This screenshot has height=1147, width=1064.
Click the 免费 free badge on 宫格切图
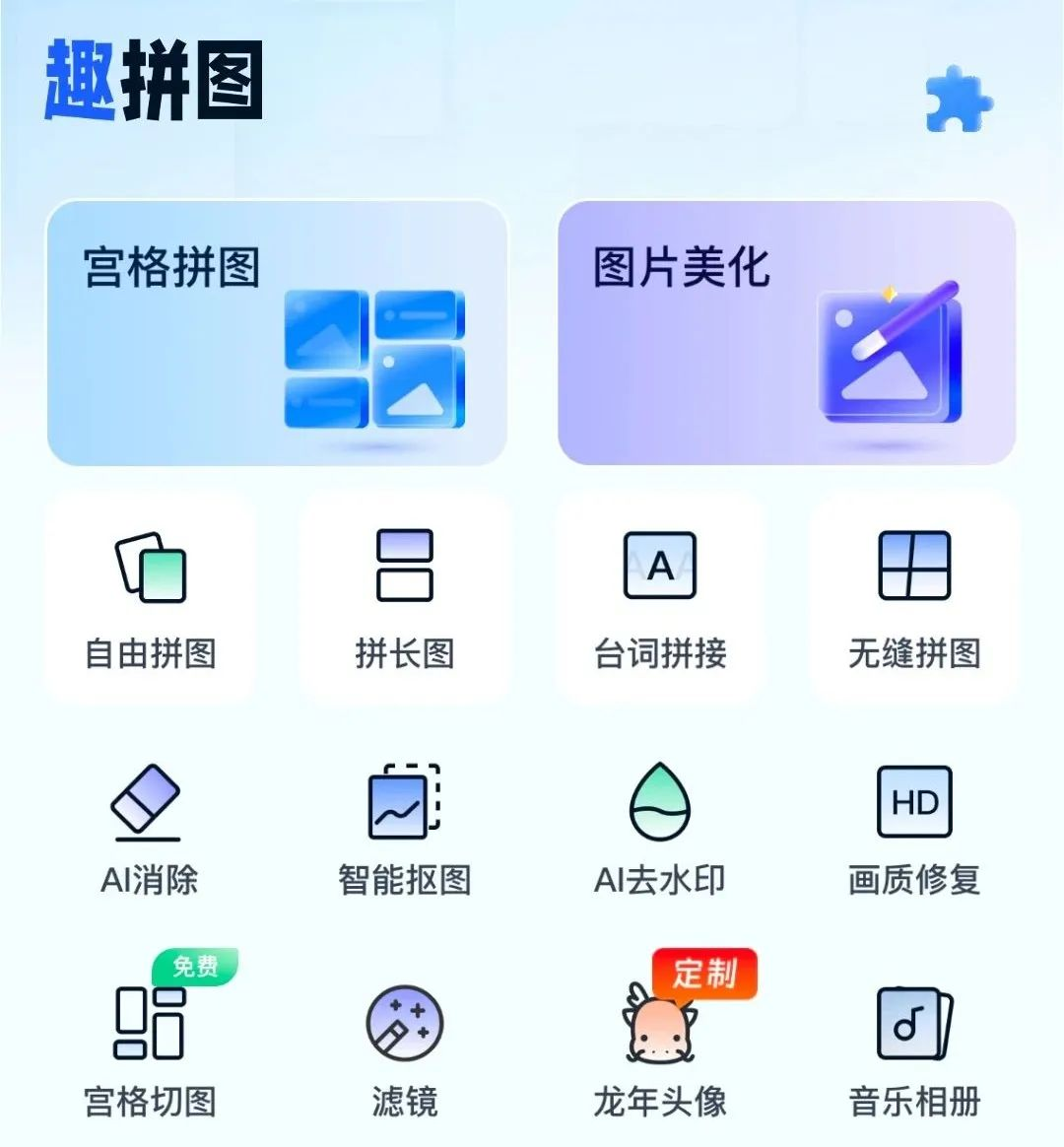[196, 969]
